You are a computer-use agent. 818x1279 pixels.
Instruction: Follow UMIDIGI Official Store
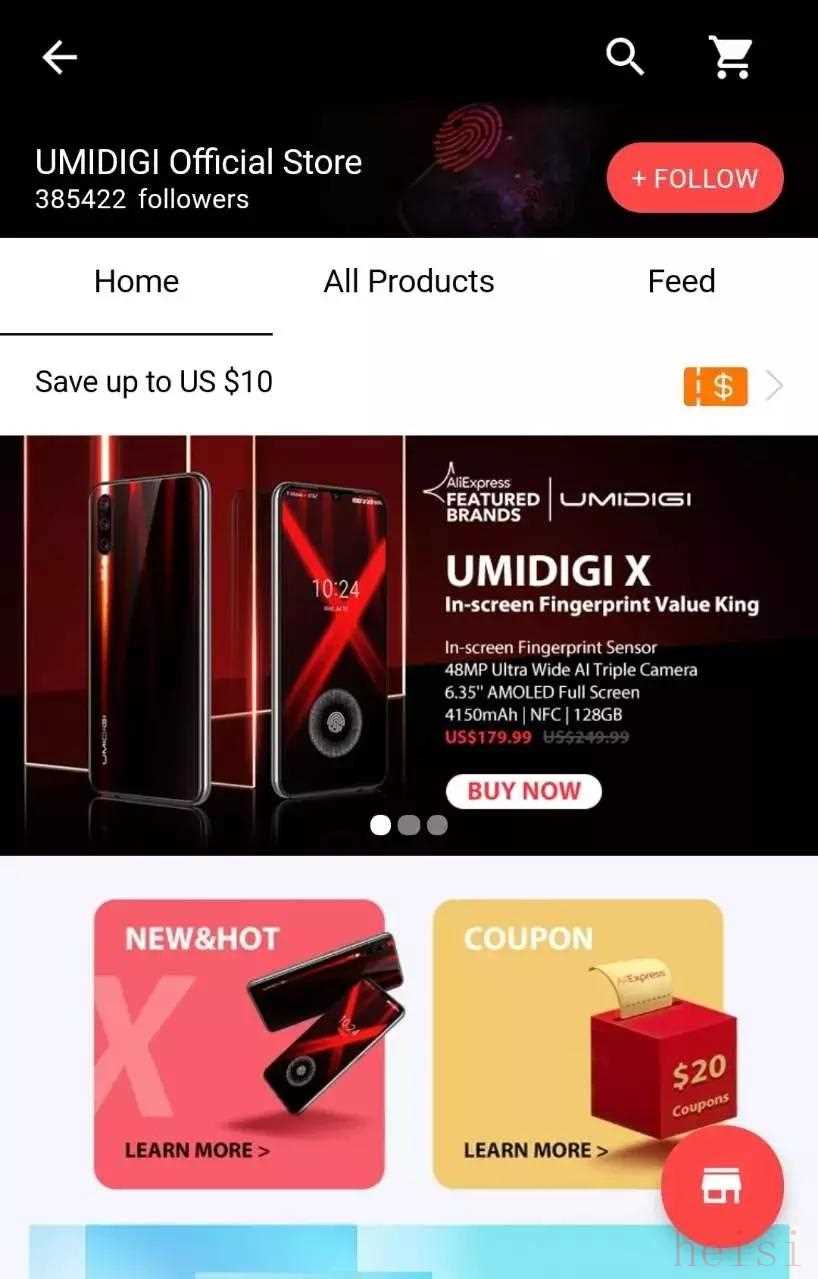pos(694,178)
